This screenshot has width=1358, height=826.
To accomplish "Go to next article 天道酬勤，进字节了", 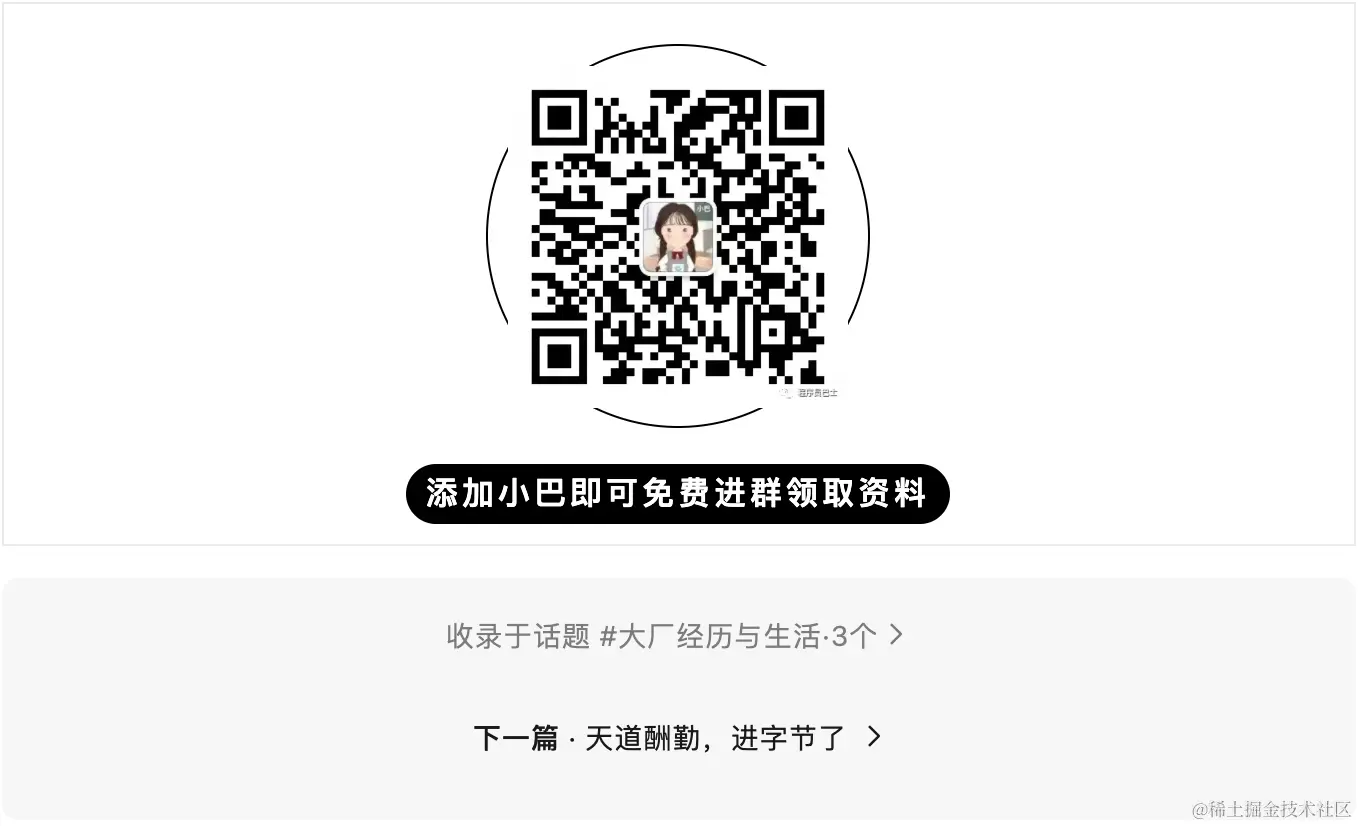I will click(x=714, y=738).
